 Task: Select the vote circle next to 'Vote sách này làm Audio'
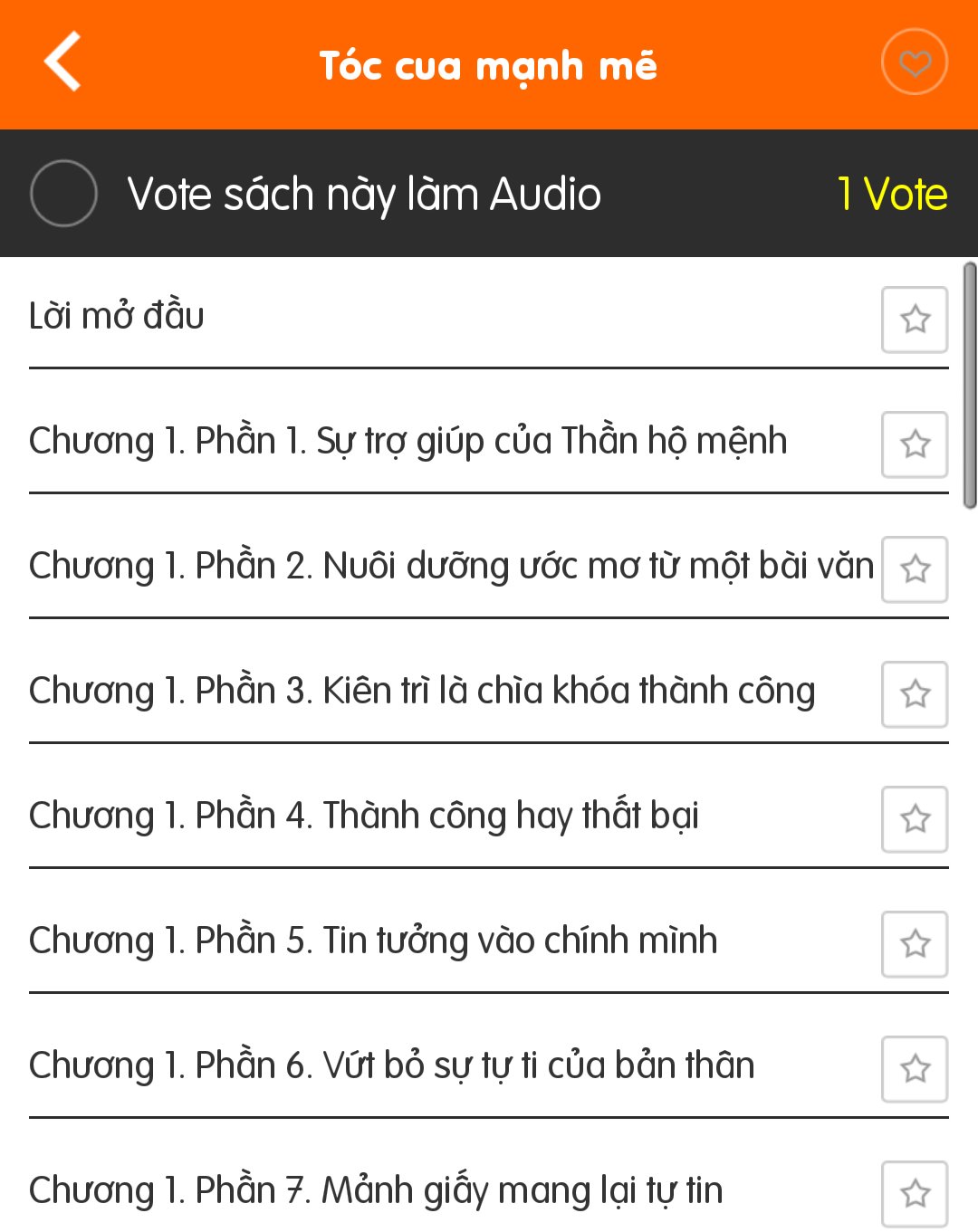[63, 192]
